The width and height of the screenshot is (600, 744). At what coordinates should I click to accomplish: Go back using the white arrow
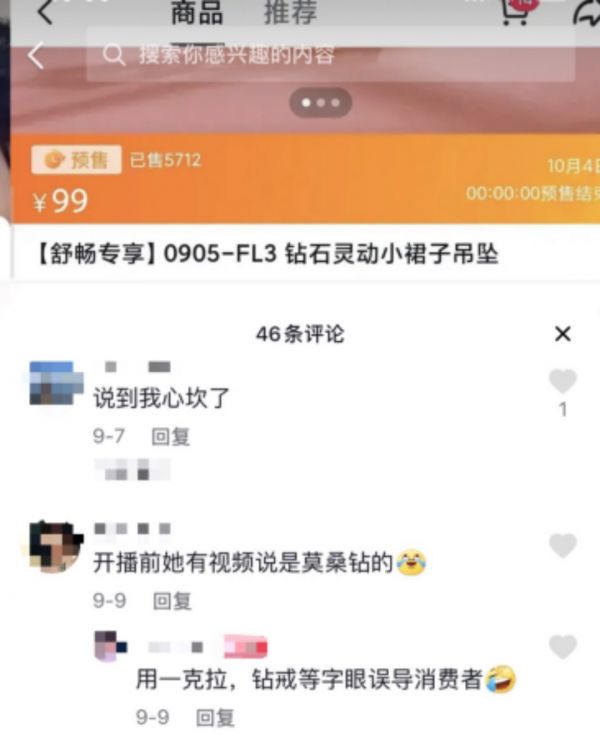tap(36, 56)
